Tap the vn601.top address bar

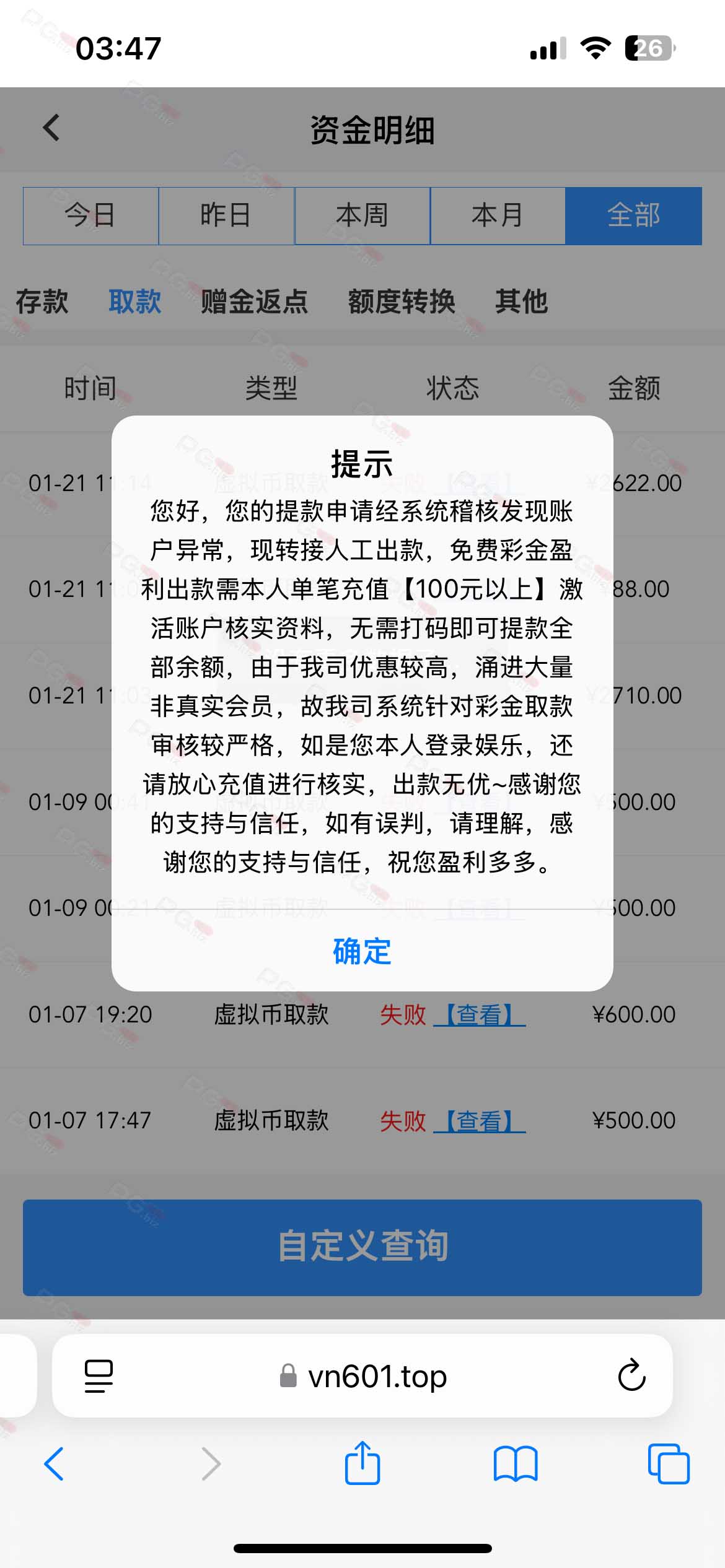[x=362, y=1375]
